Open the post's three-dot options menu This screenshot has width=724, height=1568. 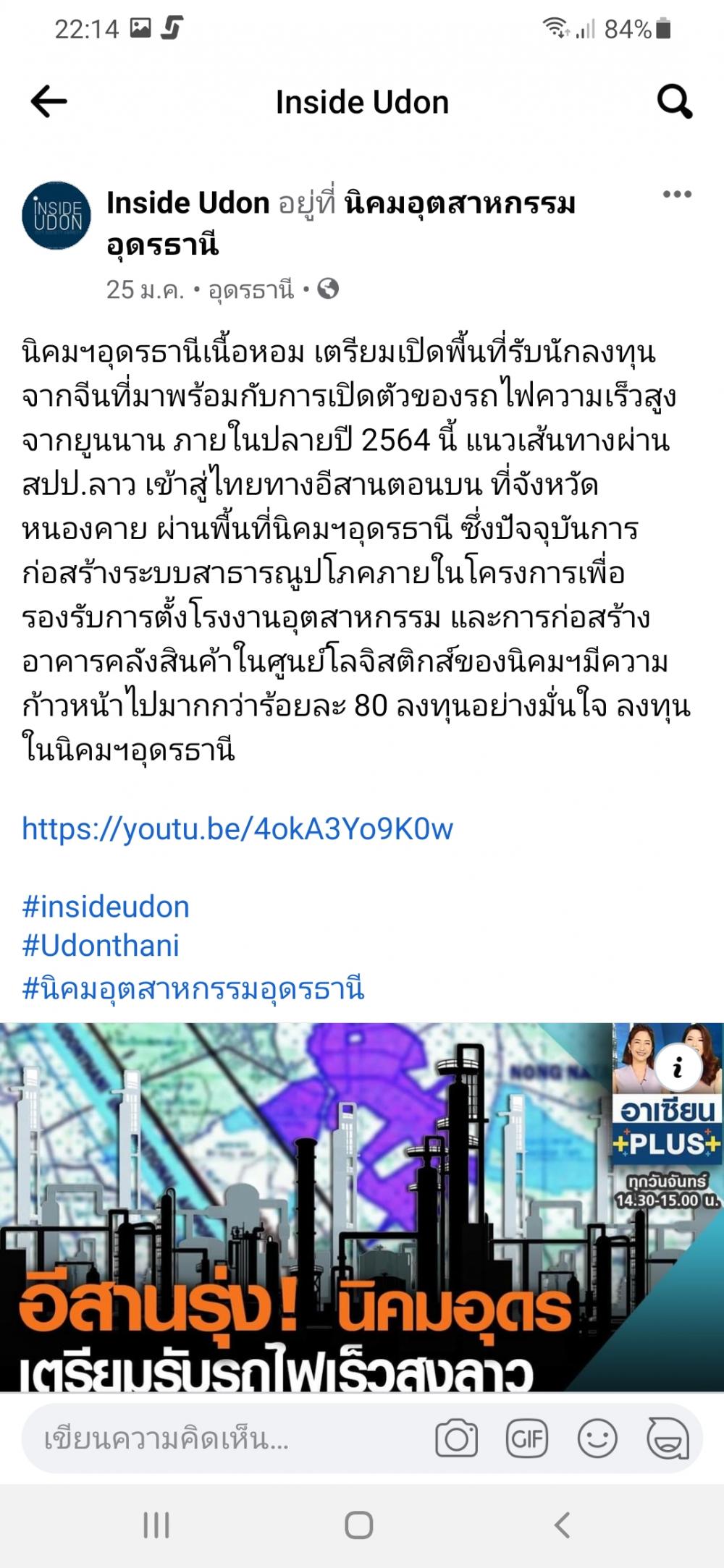coord(677,194)
